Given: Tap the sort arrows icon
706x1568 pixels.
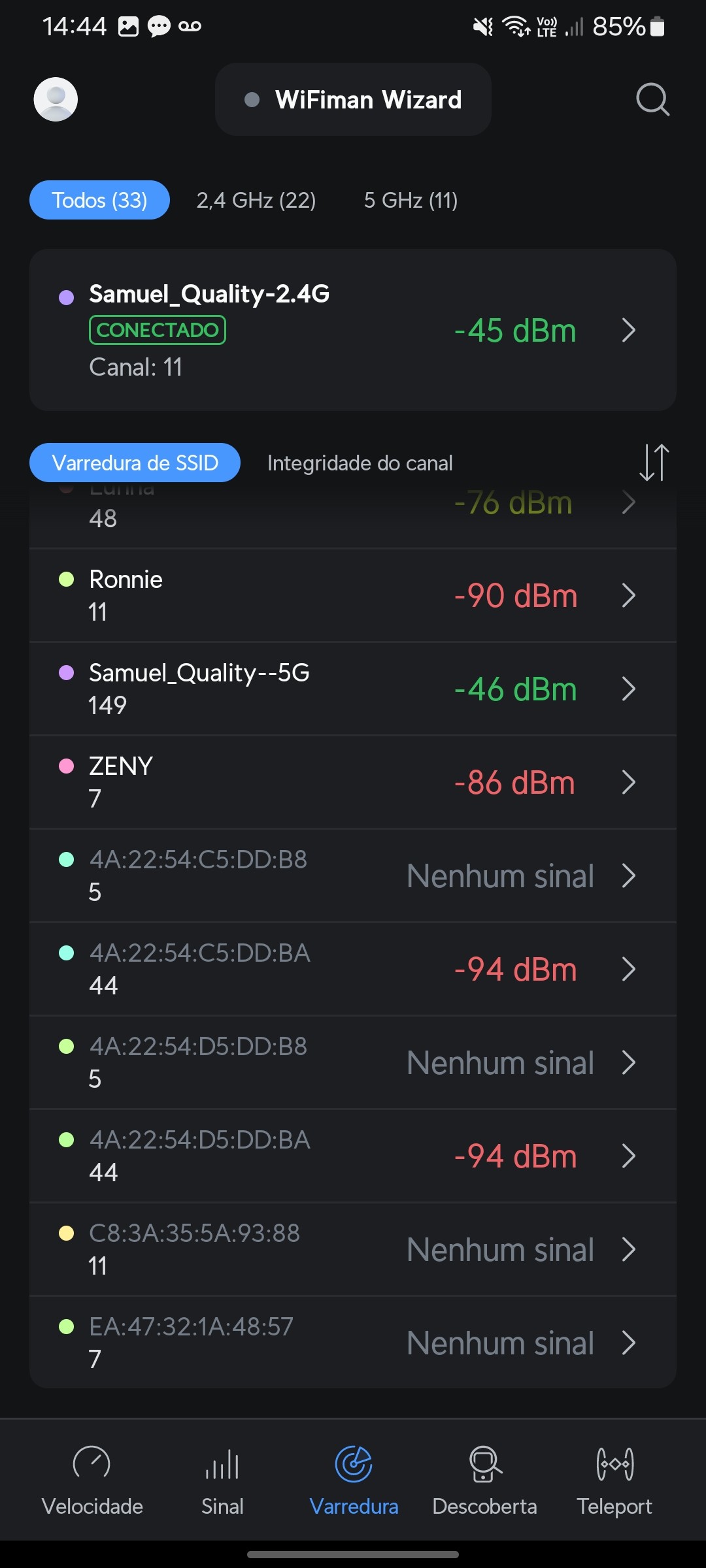Looking at the screenshot, I should pos(654,463).
